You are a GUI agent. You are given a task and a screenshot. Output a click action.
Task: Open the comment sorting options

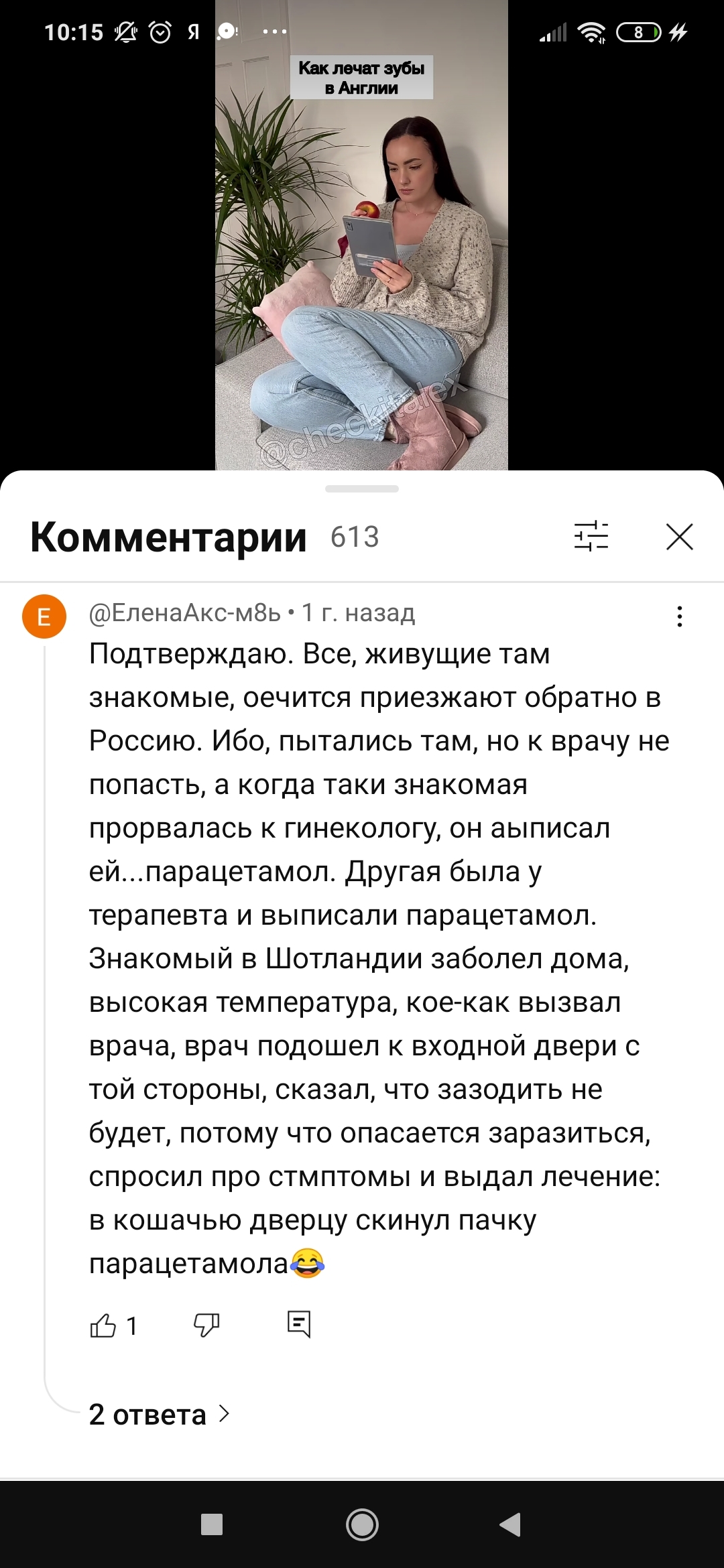tap(591, 537)
